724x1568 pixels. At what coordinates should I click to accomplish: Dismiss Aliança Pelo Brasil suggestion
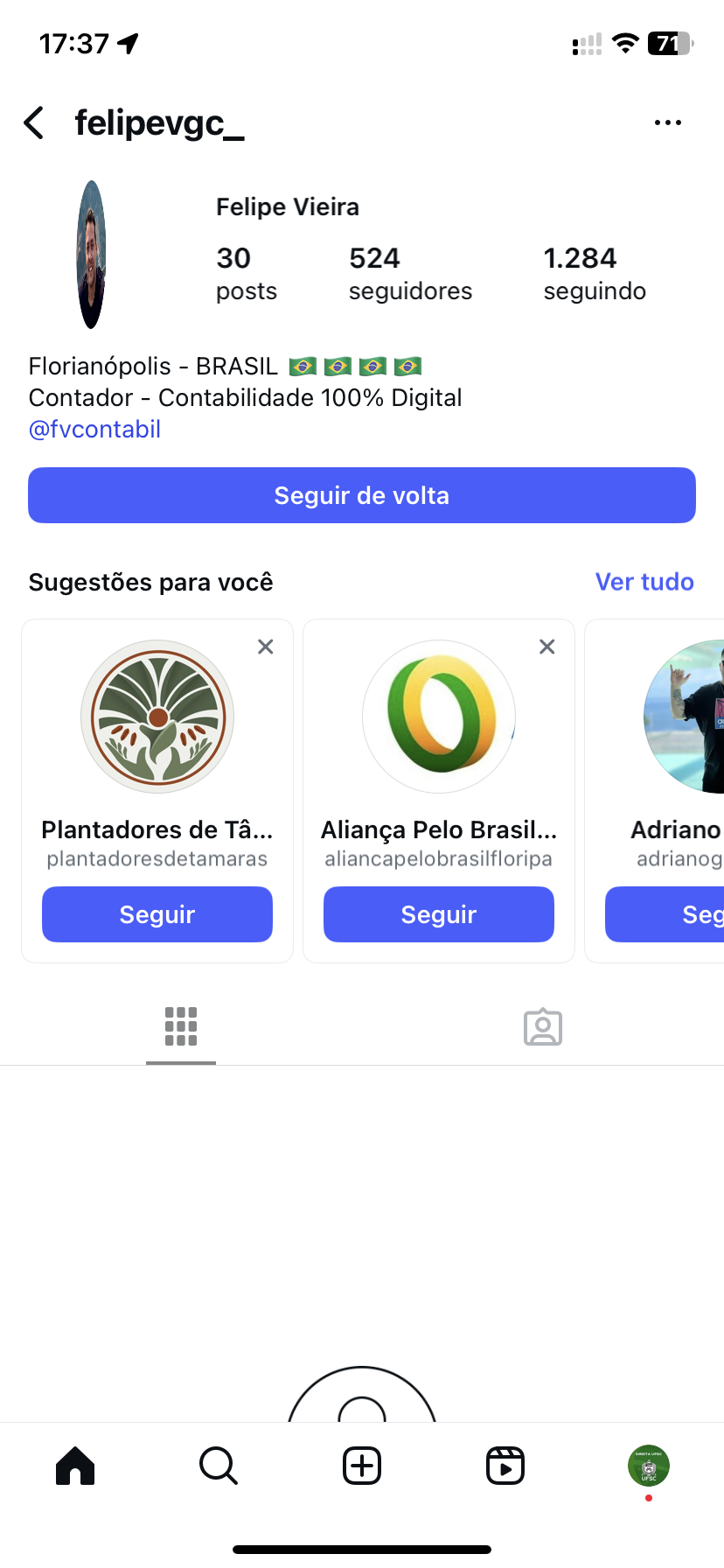tap(547, 647)
